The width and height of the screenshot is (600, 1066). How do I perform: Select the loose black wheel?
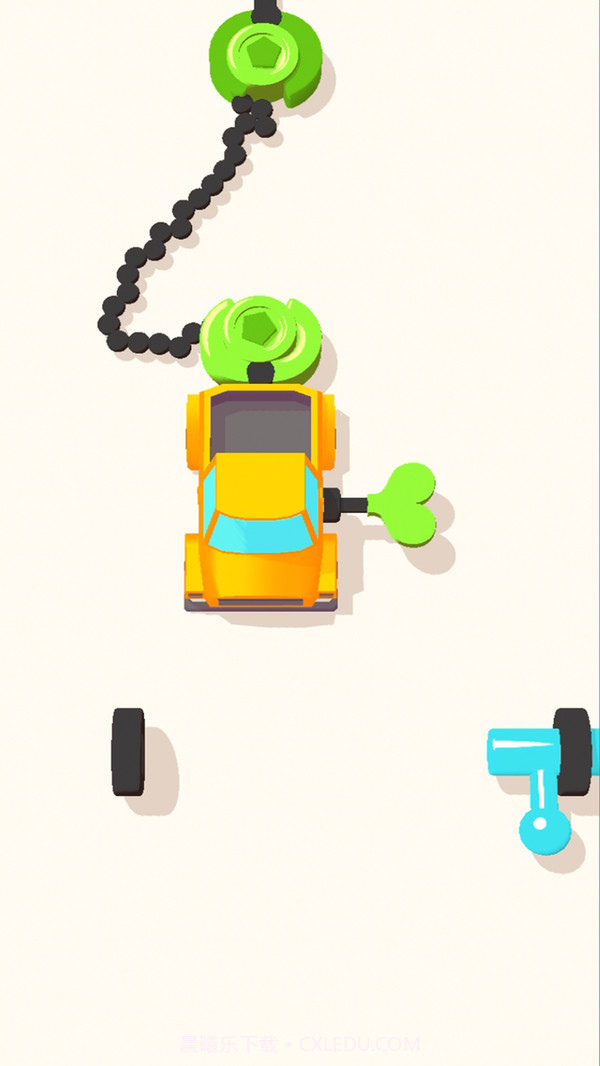[x=128, y=751]
